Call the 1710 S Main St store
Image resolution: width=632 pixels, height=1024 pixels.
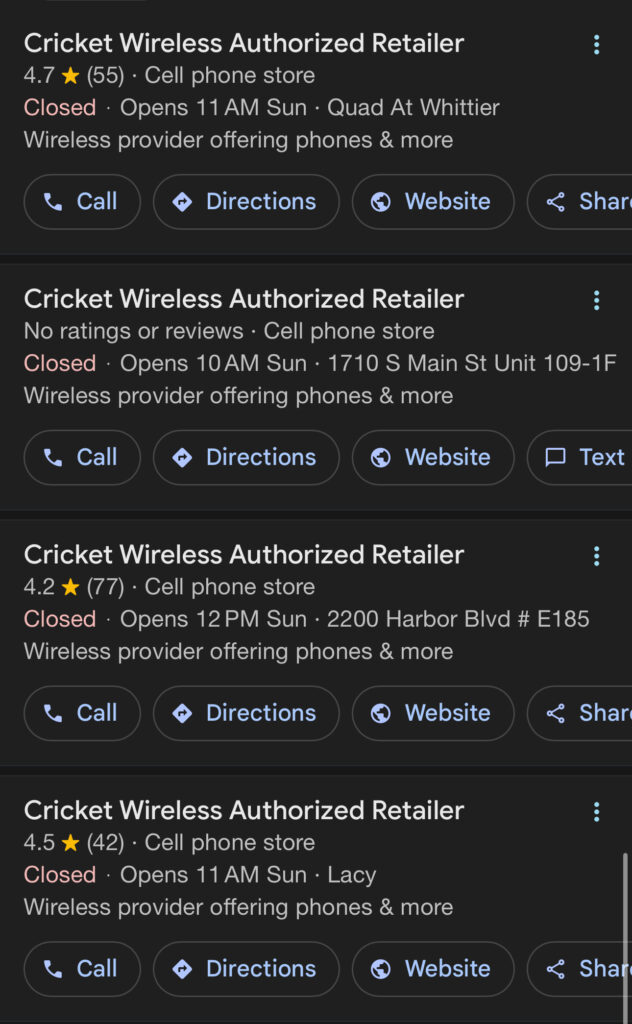pos(82,457)
